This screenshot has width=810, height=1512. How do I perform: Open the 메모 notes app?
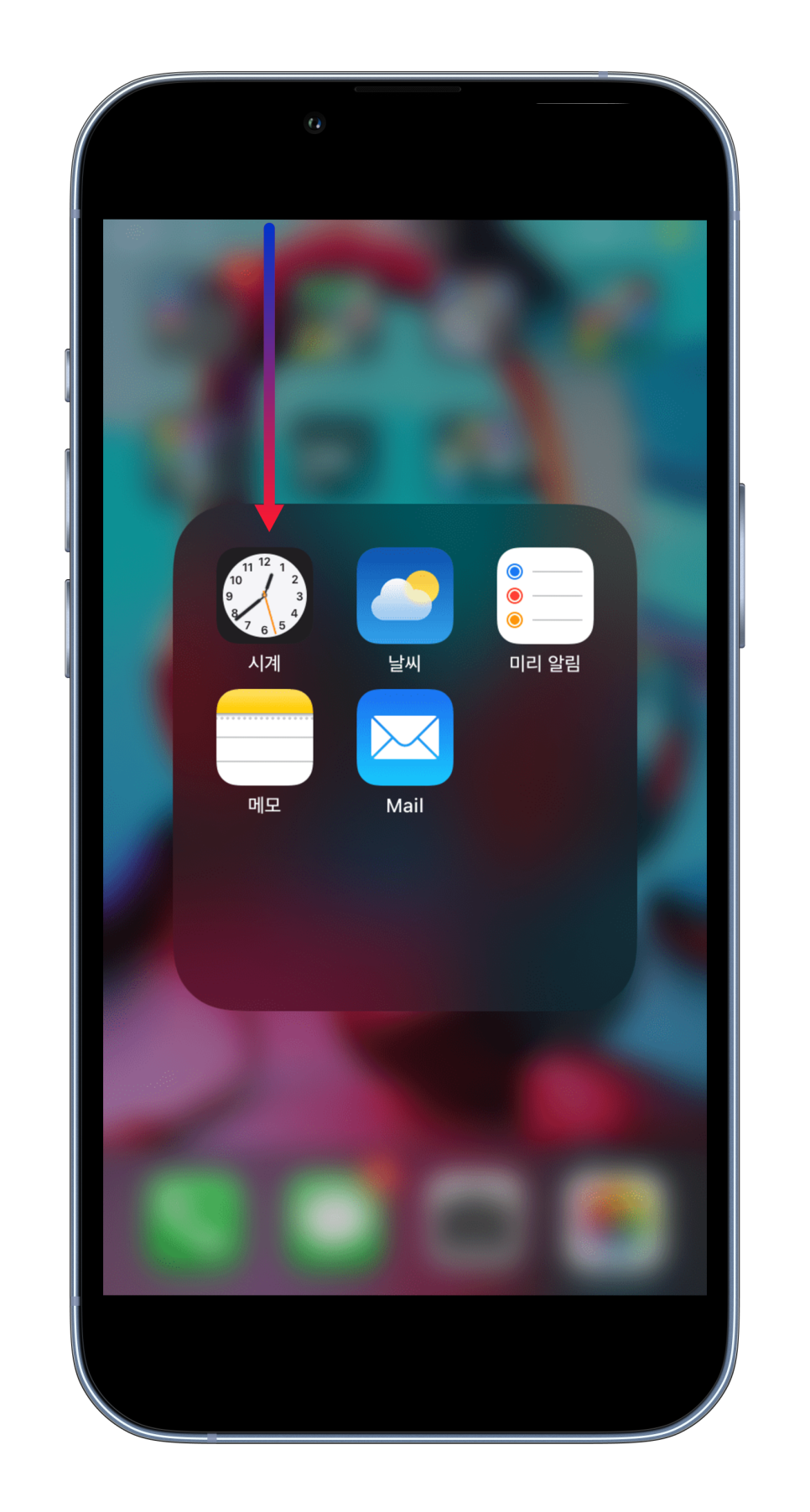point(264,738)
